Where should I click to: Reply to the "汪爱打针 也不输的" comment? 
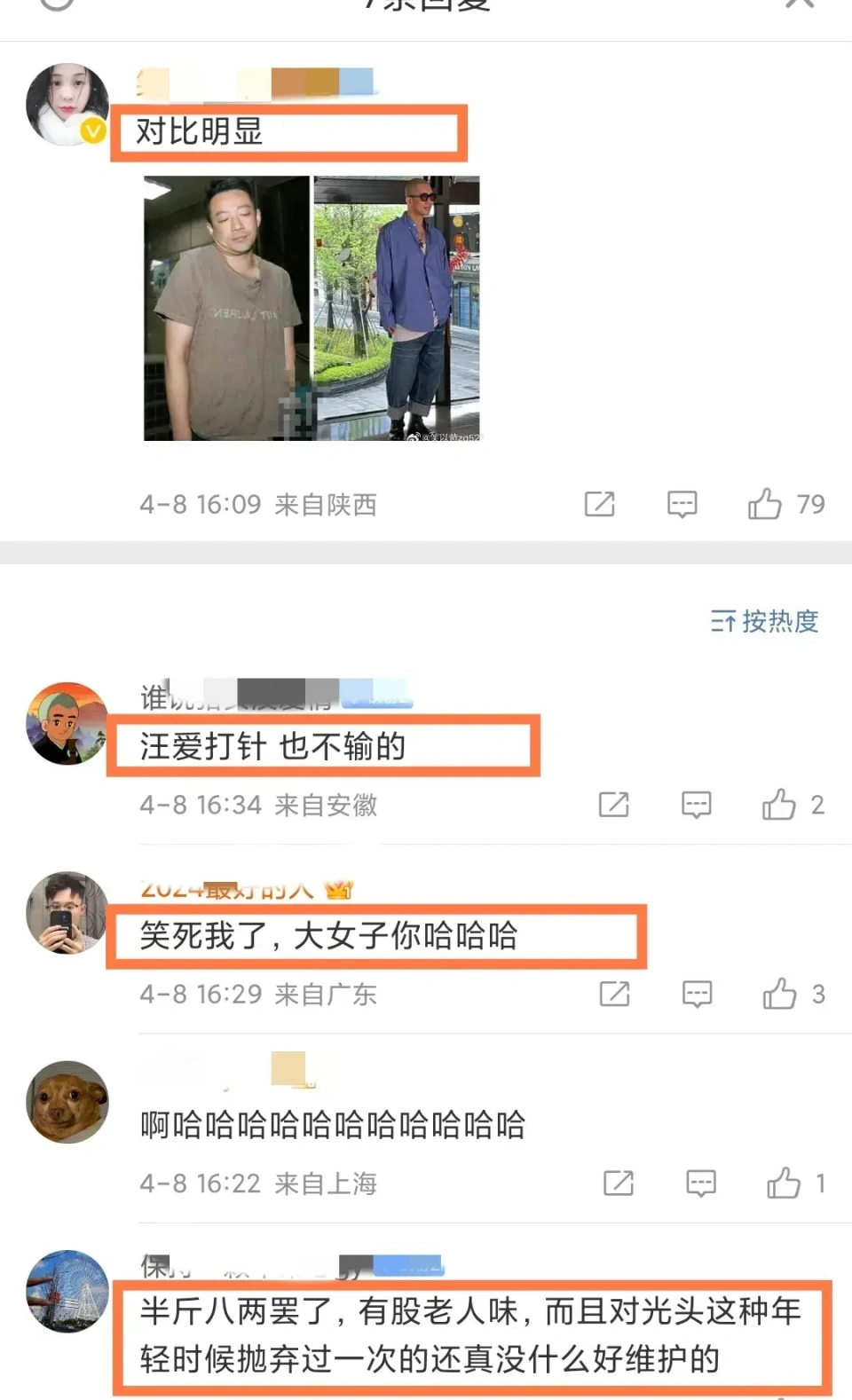[696, 805]
